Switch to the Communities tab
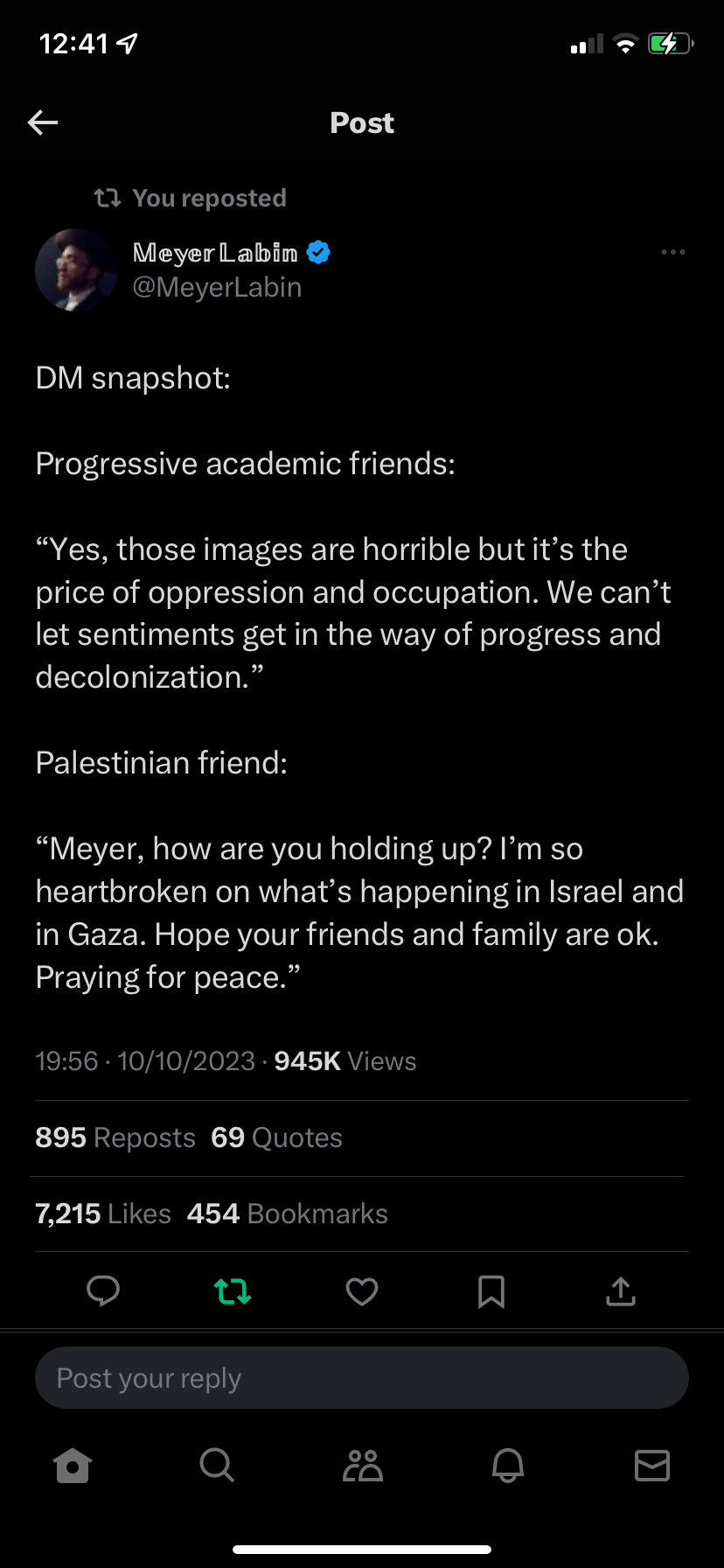 point(363,1465)
